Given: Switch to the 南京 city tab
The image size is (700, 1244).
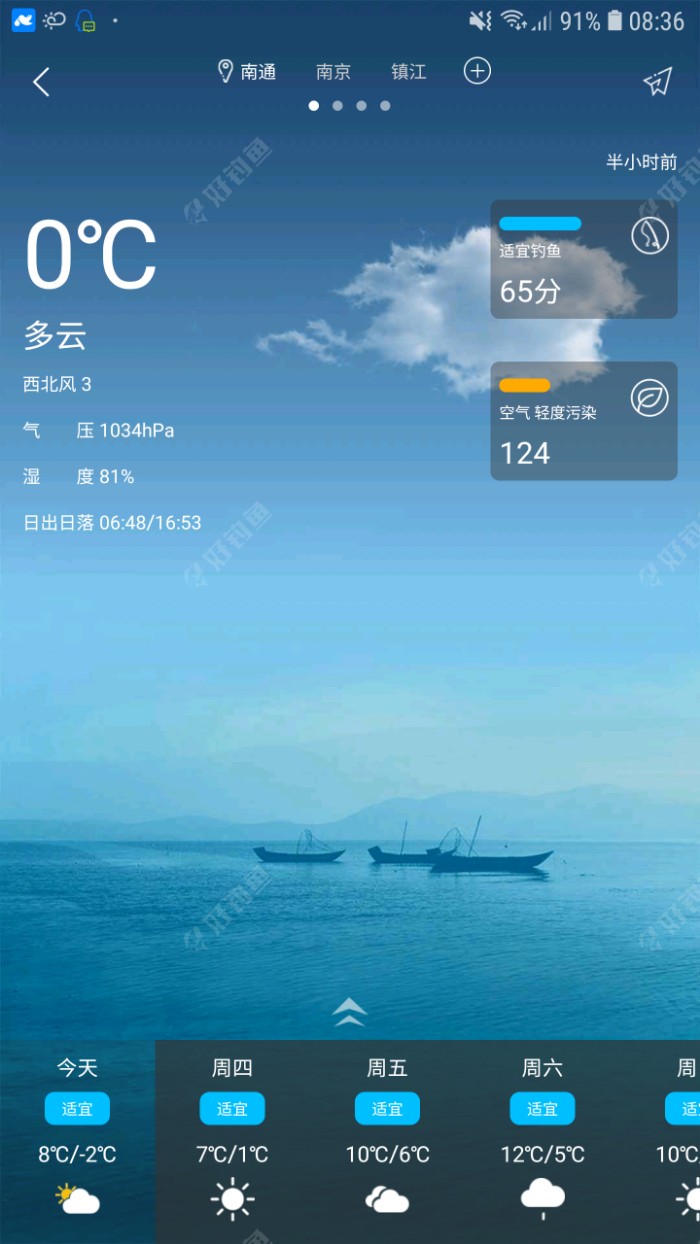Looking at the screenshot, I should (333, 72).
